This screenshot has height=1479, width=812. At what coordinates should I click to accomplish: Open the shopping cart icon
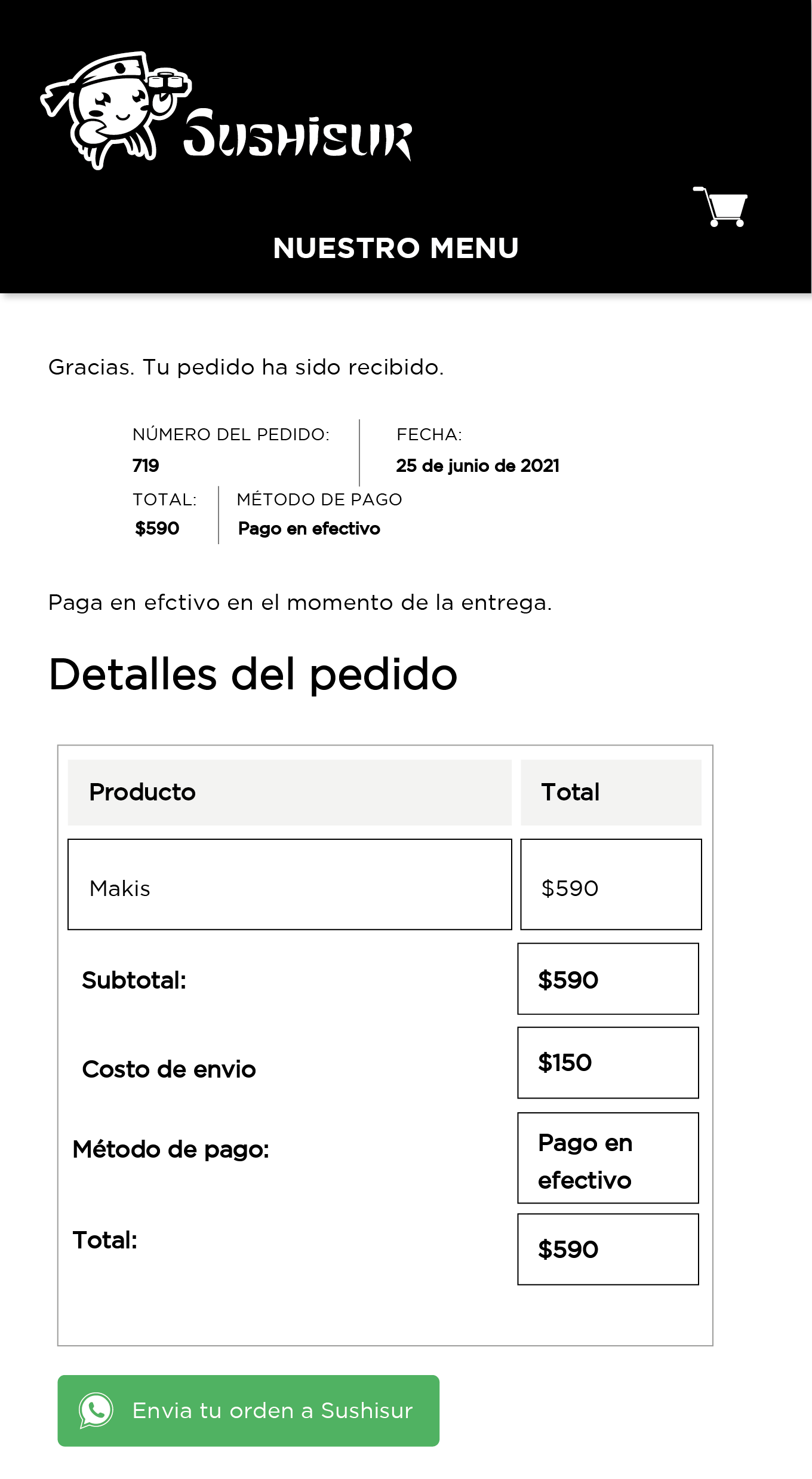coord(720,207)
